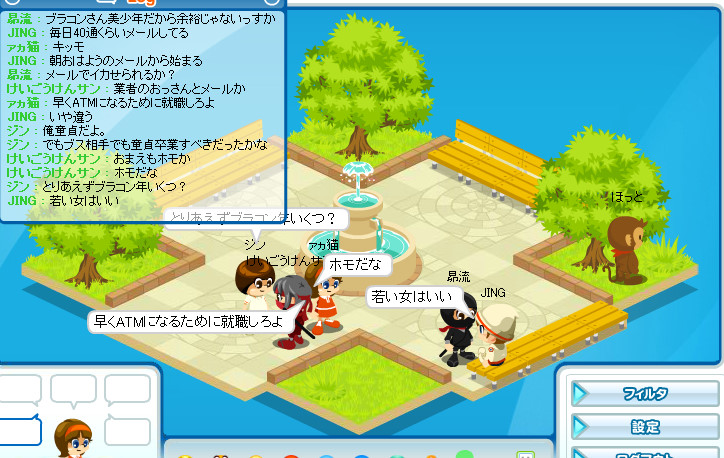
Task: Open the 設定 settings button
Action: 645,427
